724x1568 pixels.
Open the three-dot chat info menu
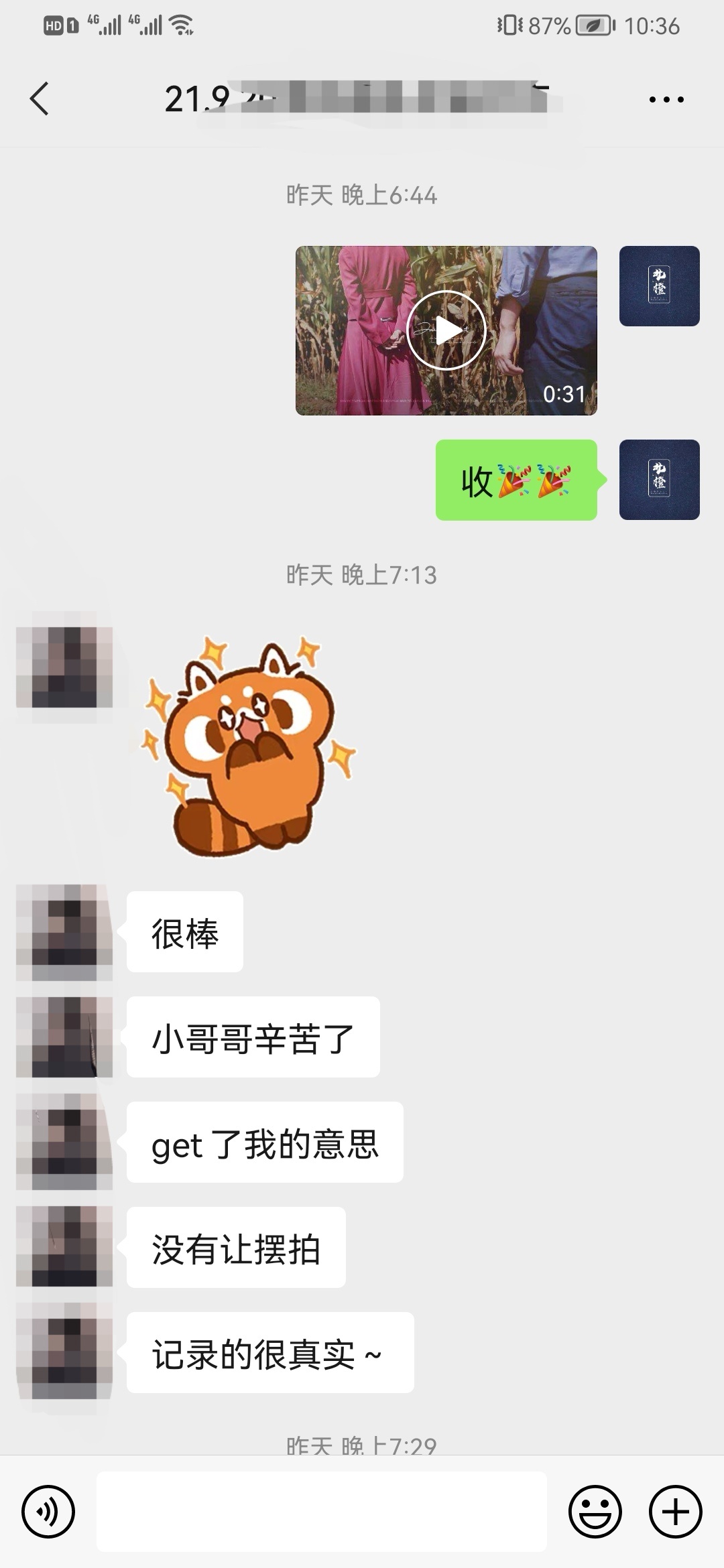(666, 100)
